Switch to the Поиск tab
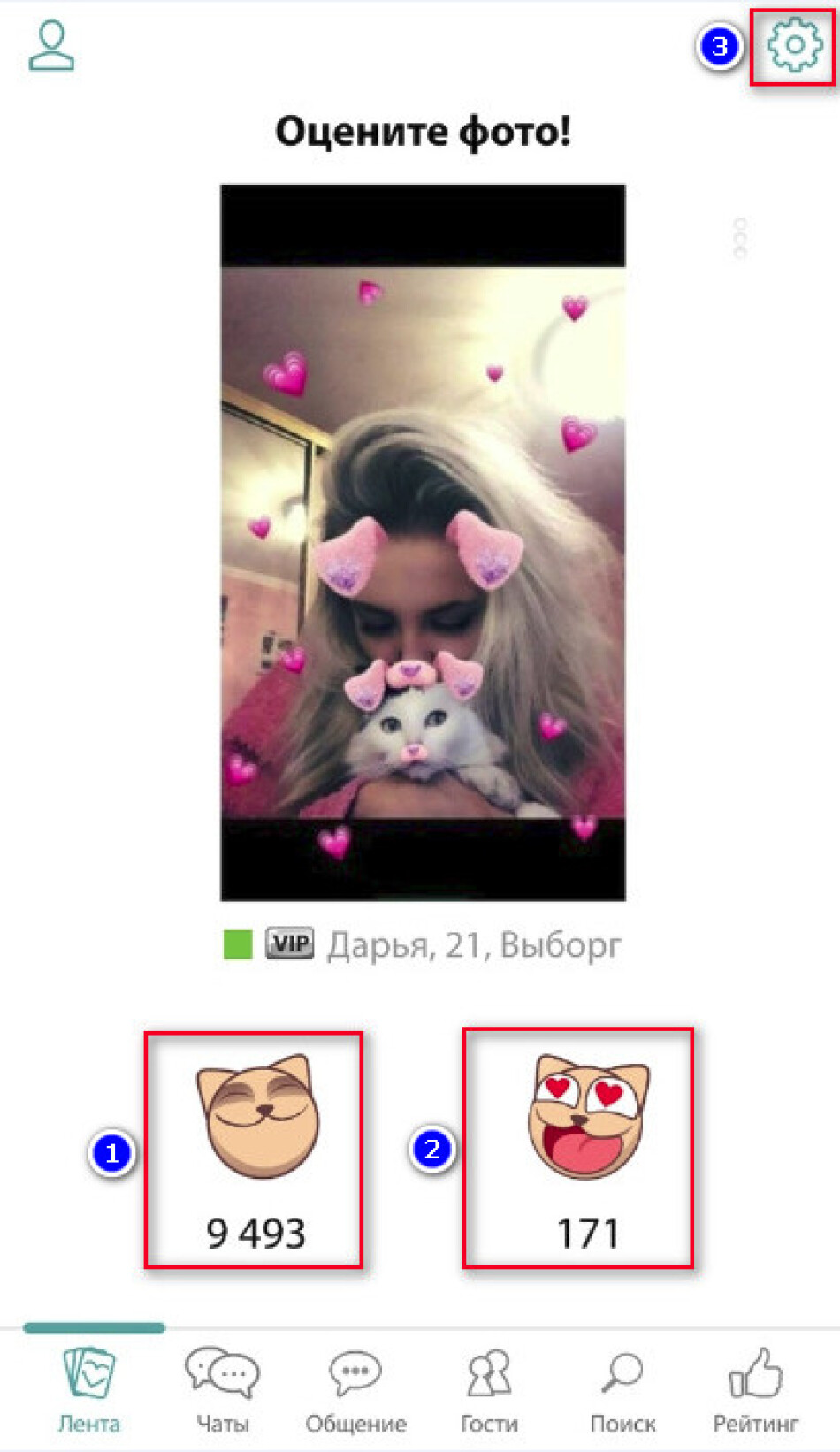This screenshot has height=1452, width=840. (622, 1388)
